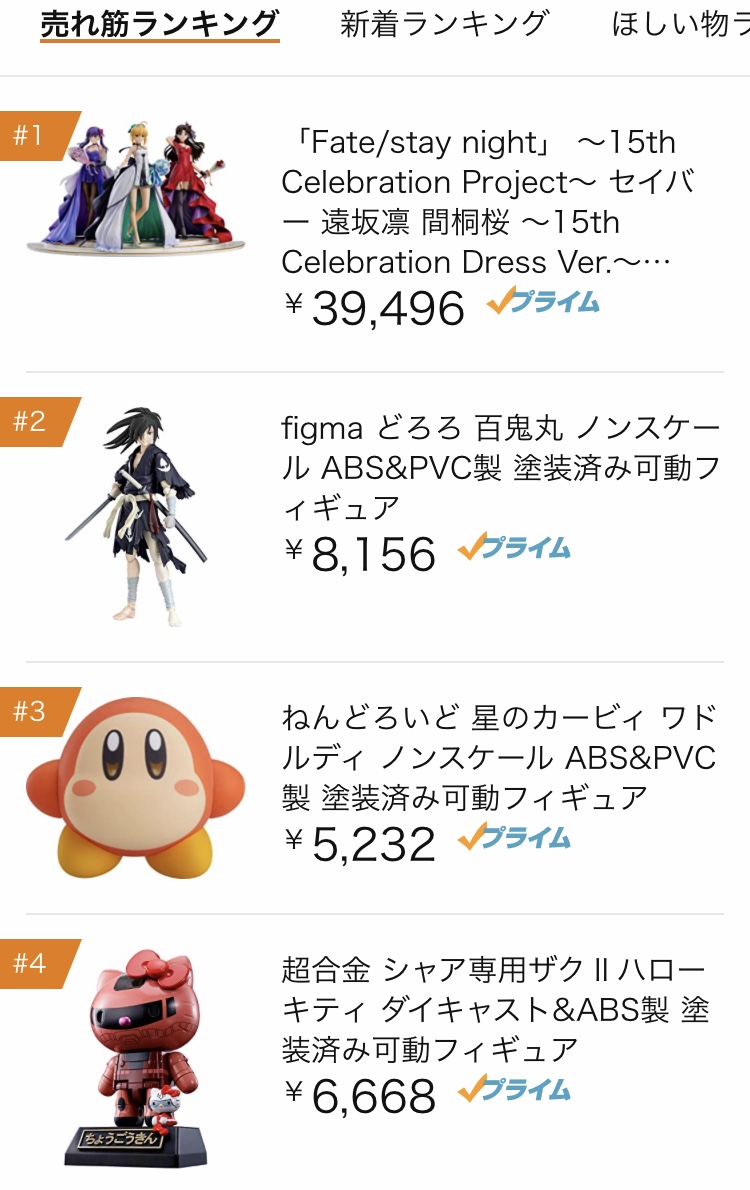
Task: Open the ねんどろいど ワドルディ figure listing
Action: pos(500,758)
